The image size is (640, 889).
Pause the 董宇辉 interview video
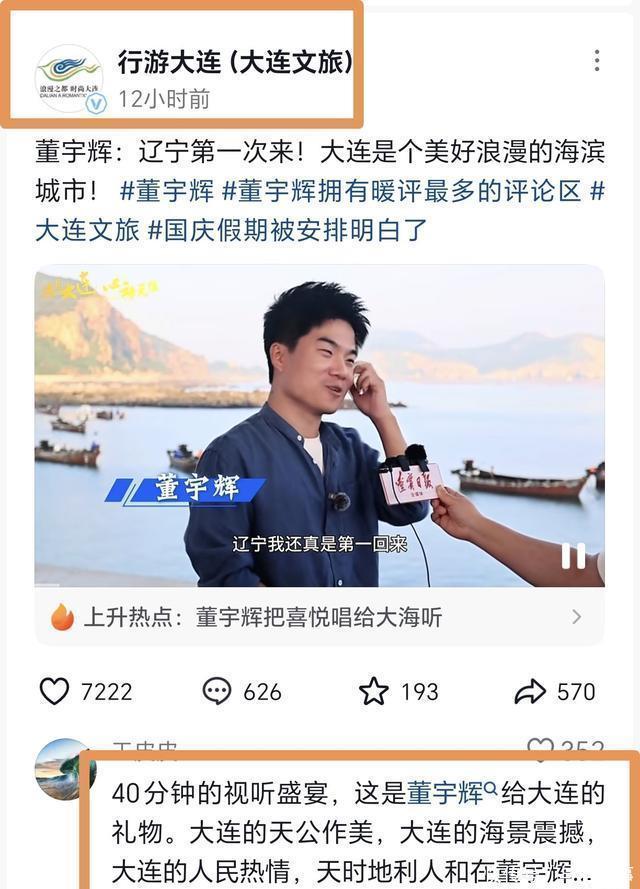pyautogui.click(x=573, y=556)
